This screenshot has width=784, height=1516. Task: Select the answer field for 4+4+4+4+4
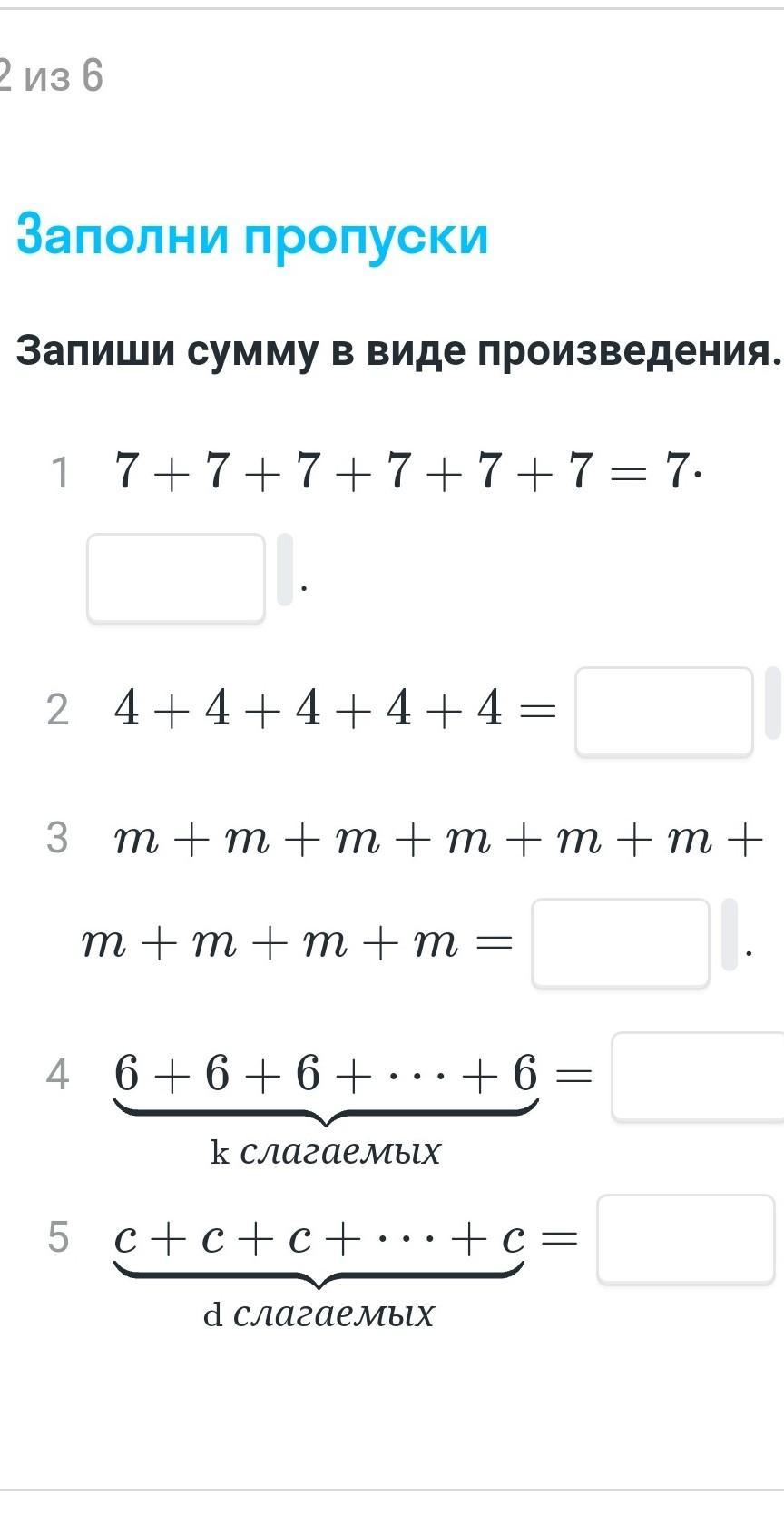click(664, 712)
